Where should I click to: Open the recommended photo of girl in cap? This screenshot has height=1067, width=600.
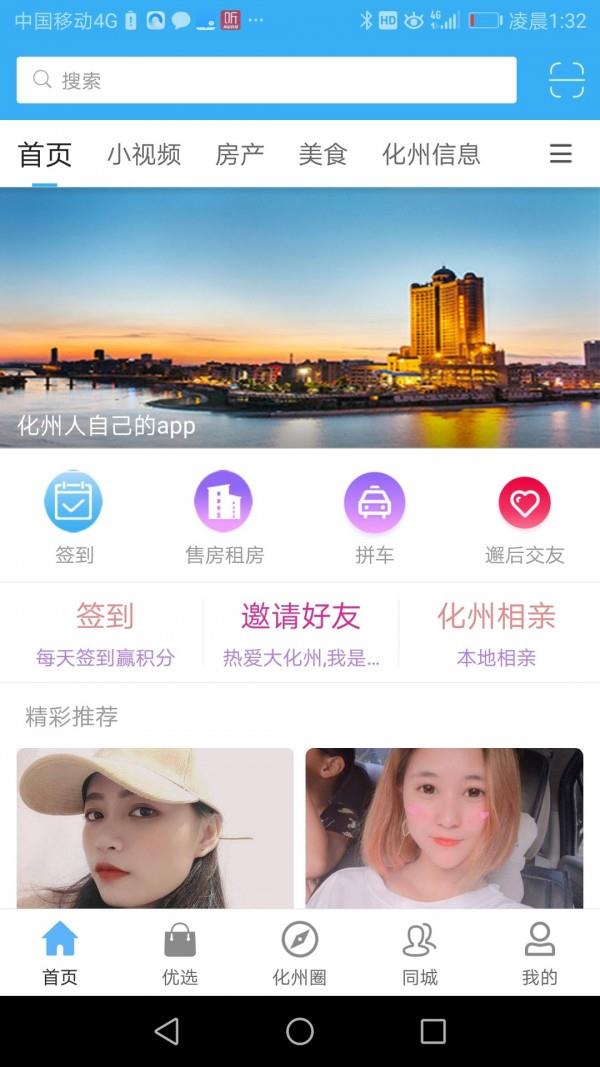155,828
